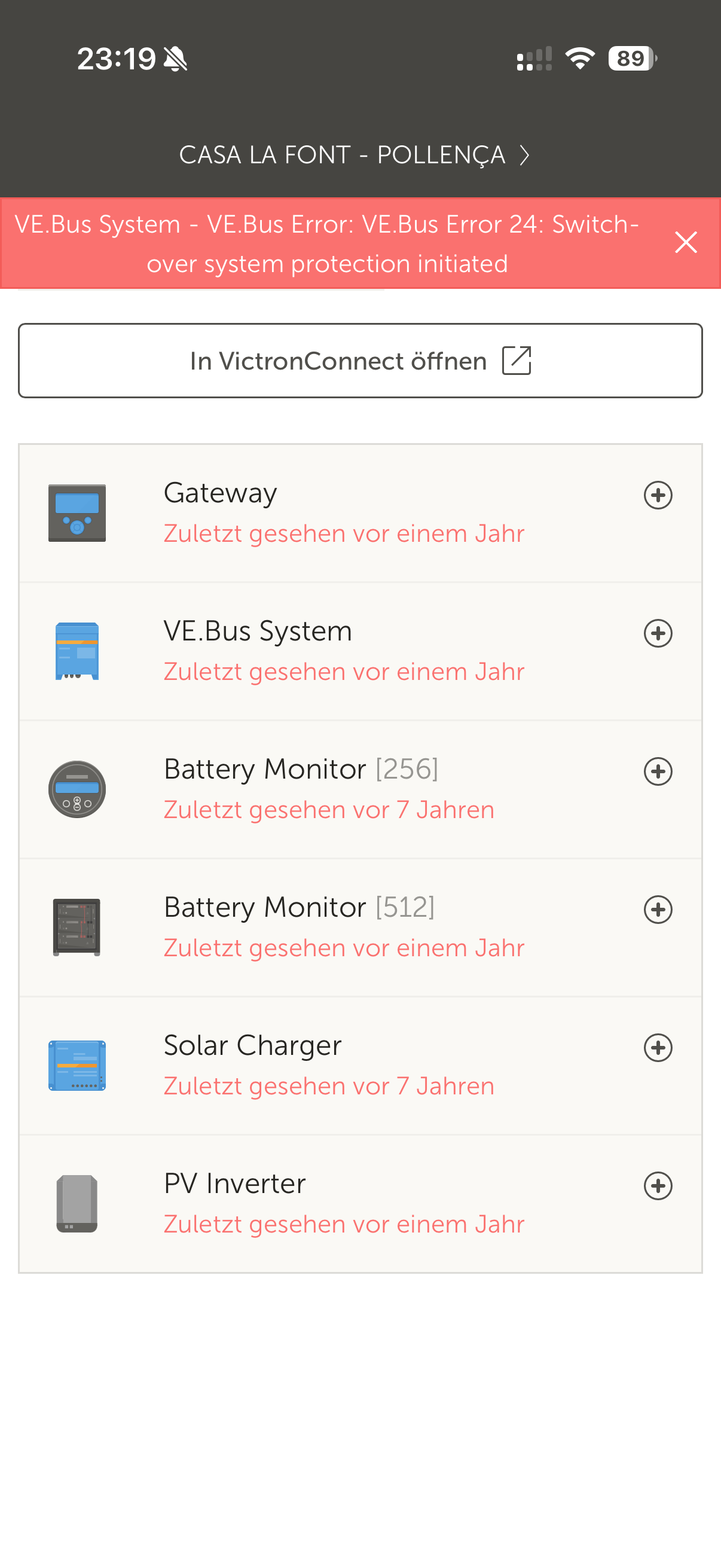Click the Gateway device icon
The width and height of the screenshot is (721, 1568).
[x=78, y=513]
